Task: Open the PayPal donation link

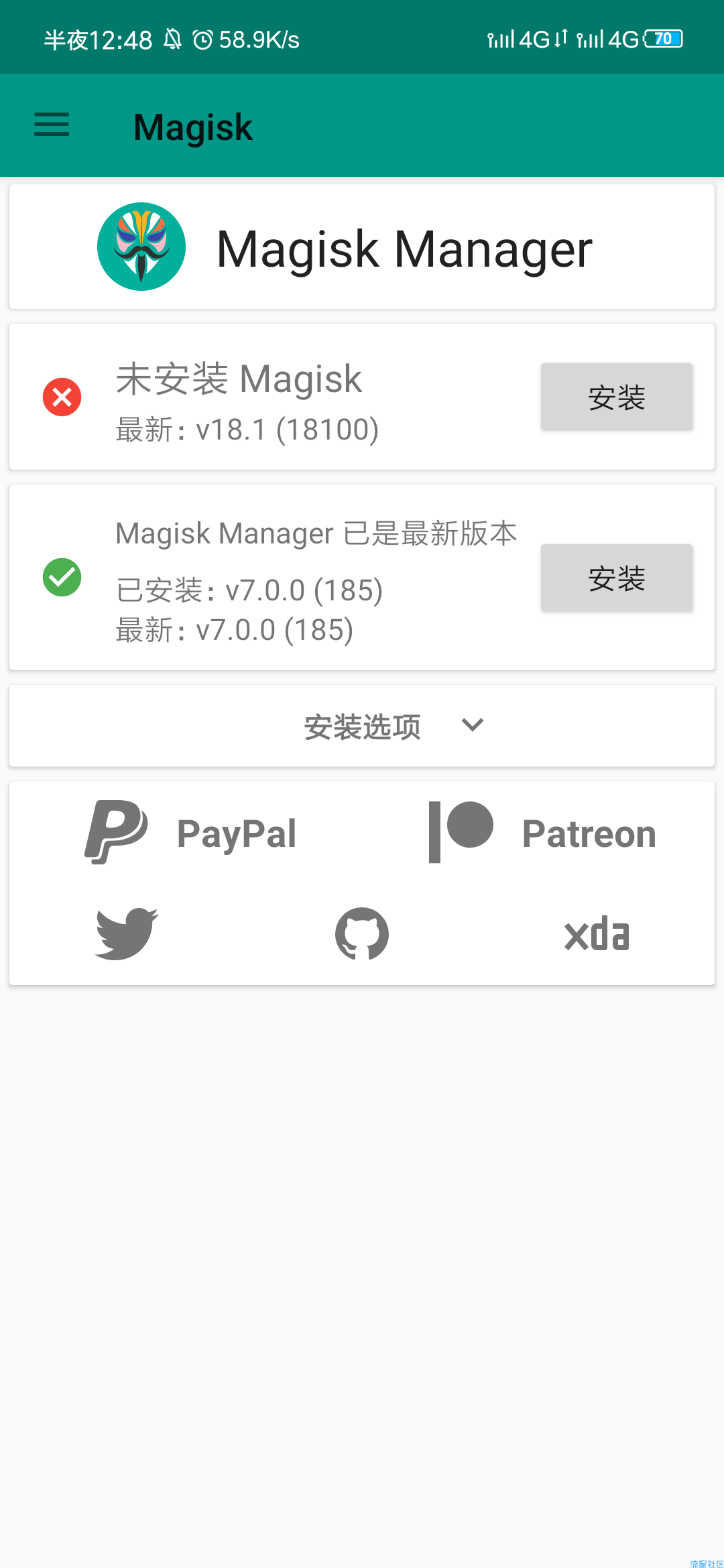Action: [191, 832]
